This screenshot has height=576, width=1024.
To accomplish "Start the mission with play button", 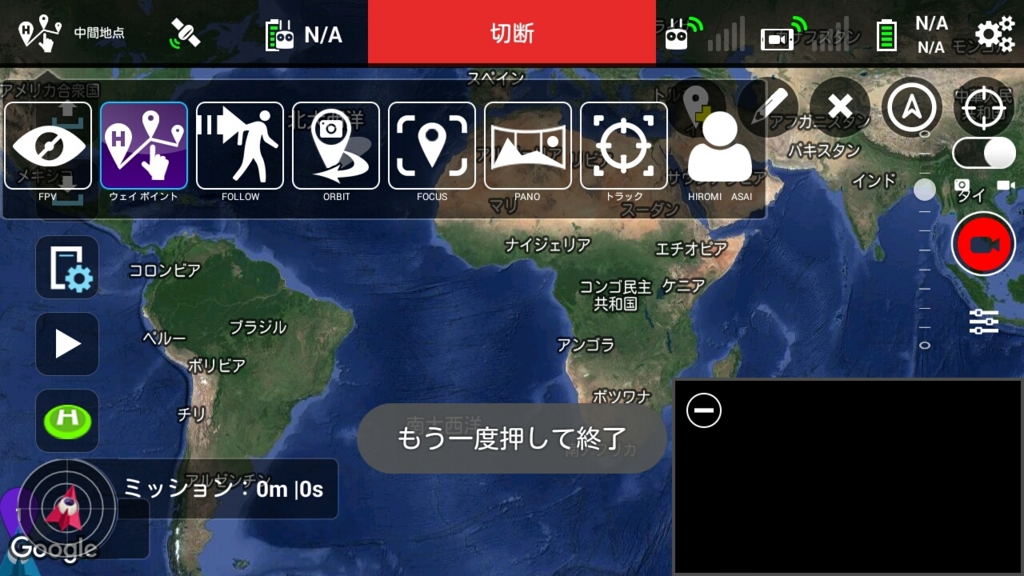I will 67,344.
